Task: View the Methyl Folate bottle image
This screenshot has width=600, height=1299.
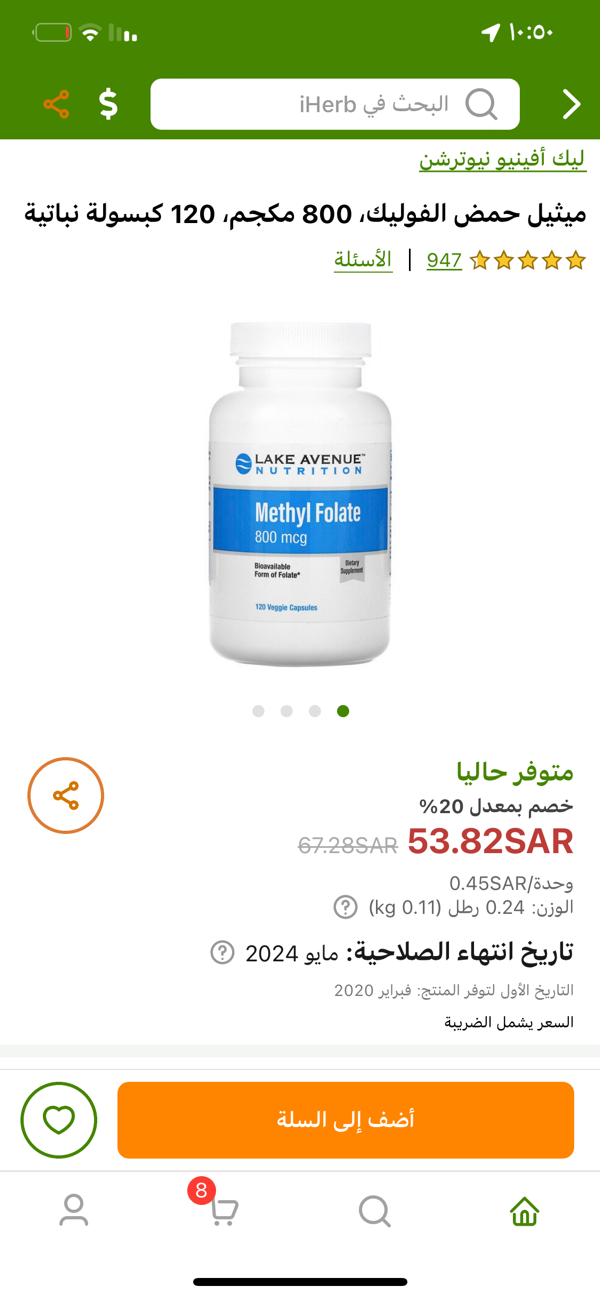Action: [300, 493]
